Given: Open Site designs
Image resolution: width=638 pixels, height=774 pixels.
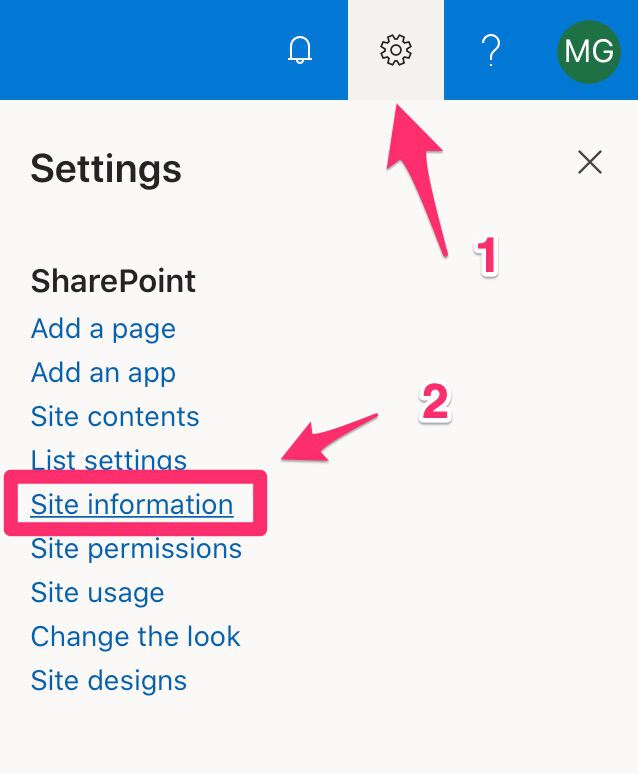Looking at the screenshot, I should pos(109,681).
